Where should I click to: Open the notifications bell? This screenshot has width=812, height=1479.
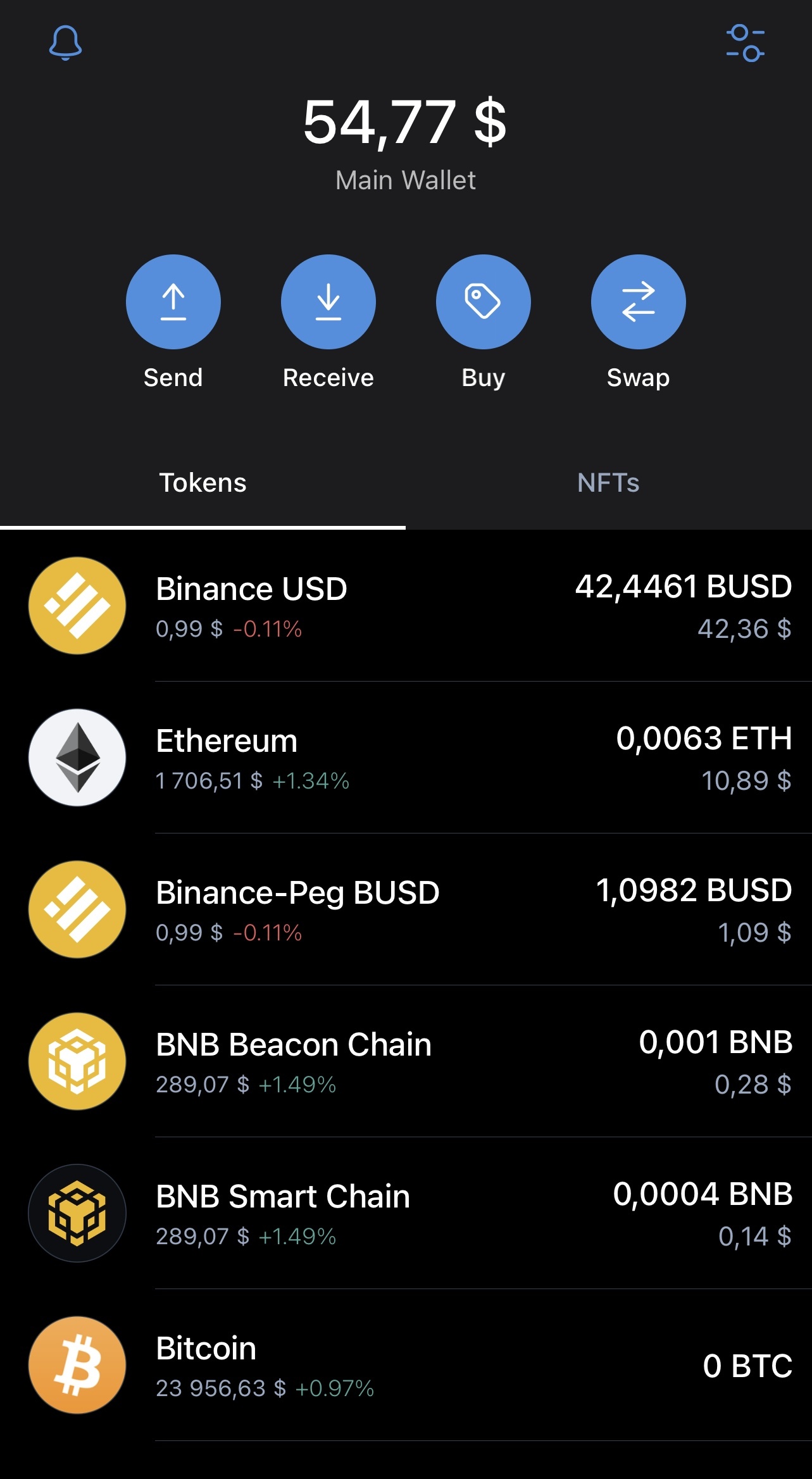[x=65, y=43]
